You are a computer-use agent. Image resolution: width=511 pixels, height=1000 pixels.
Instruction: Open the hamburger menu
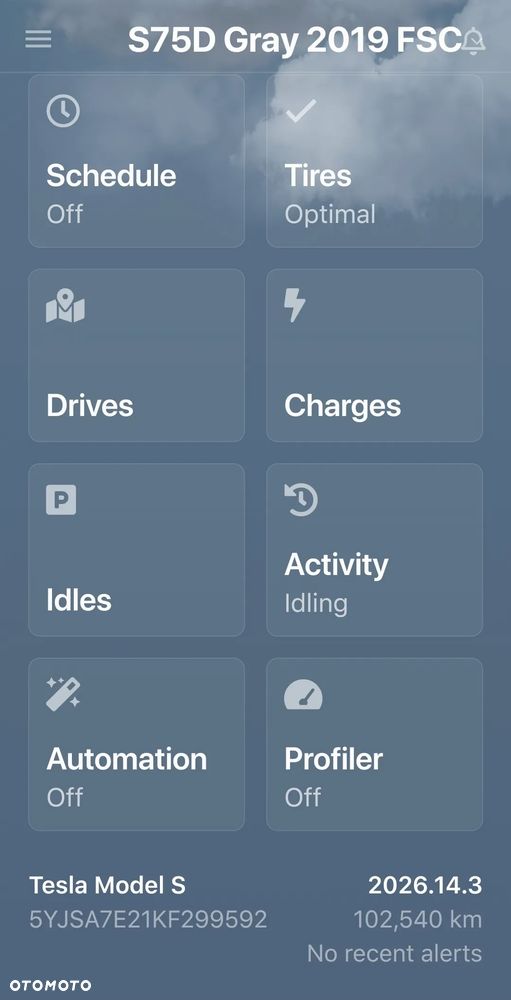[38, 40]
